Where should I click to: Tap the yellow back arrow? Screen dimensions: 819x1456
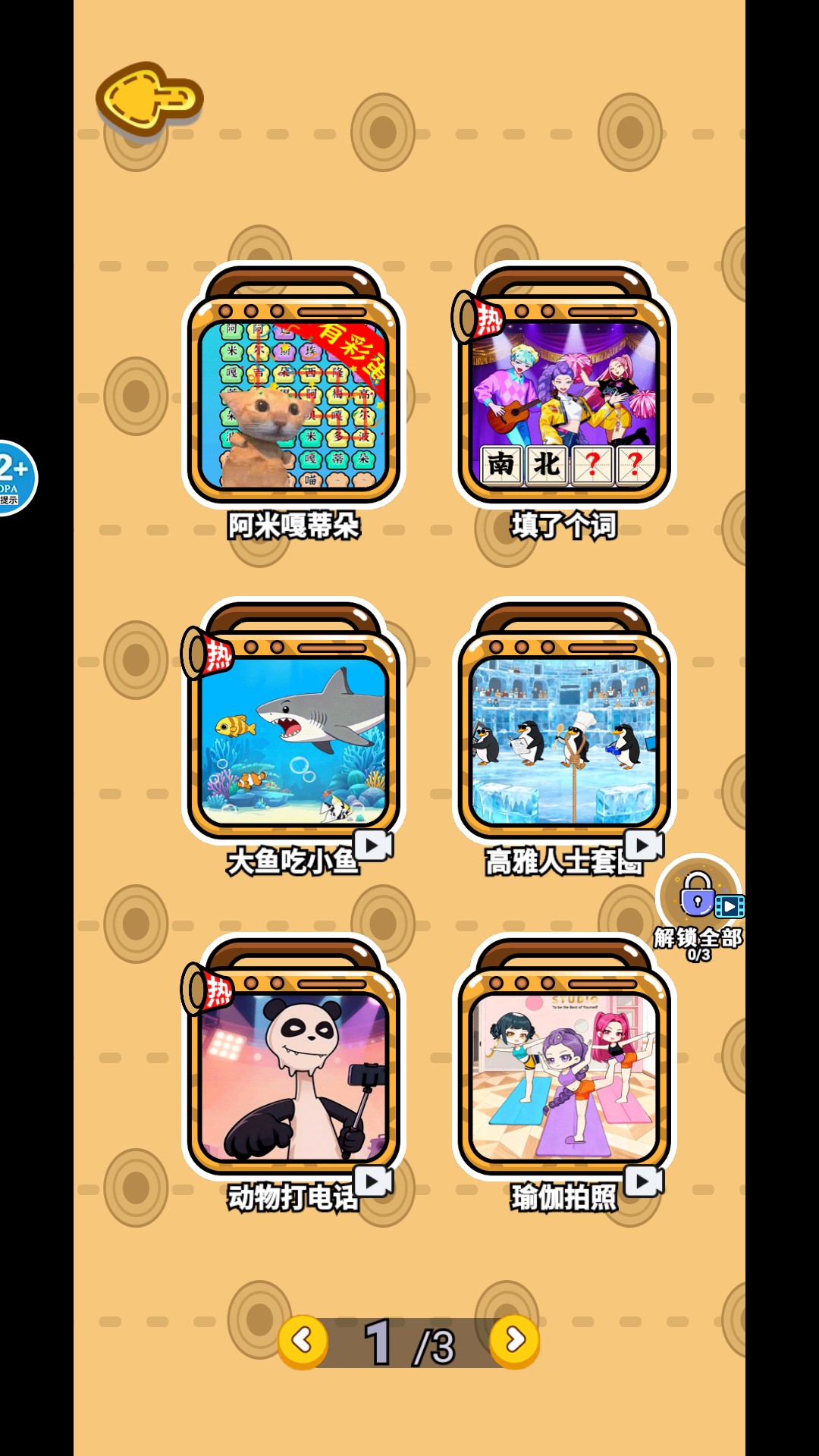coord(149,99)
